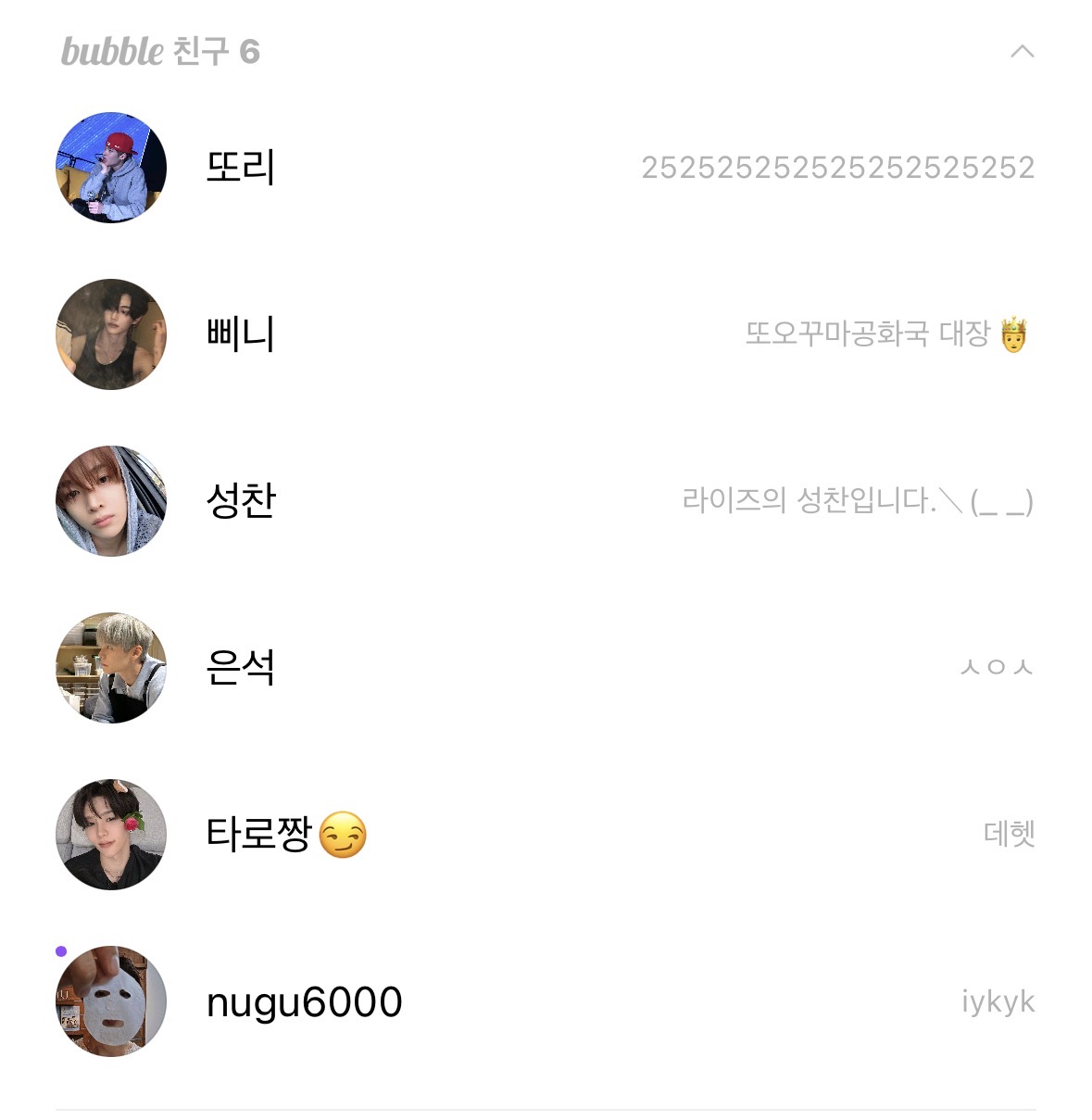Open 성찬's profile picture
The height and width of the screenshot is (1120, 1092).
[108, 500]
